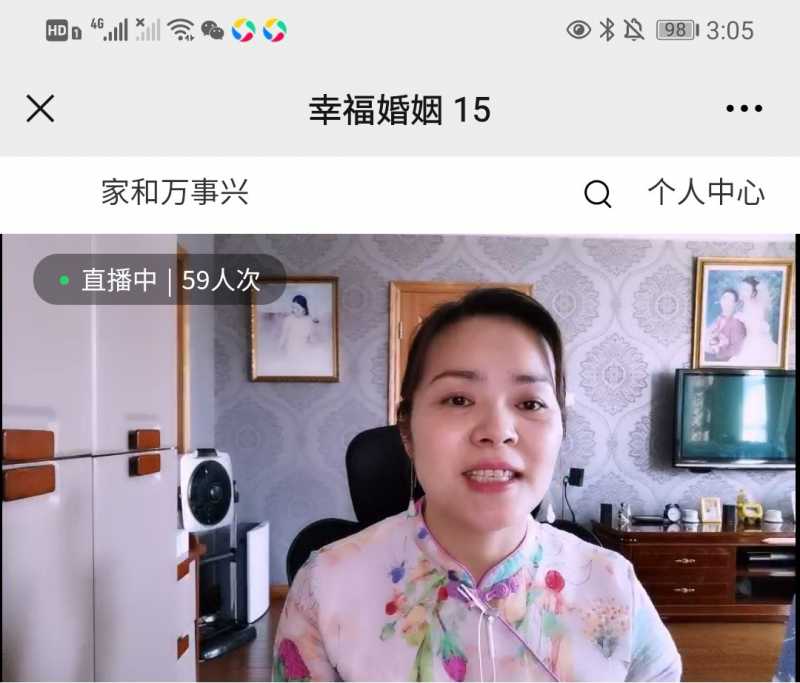Image resolution: width=800 pixels, height=683 pixels.
Task: Tap the search magnifier icon
Action: click(x=597, y=193)
